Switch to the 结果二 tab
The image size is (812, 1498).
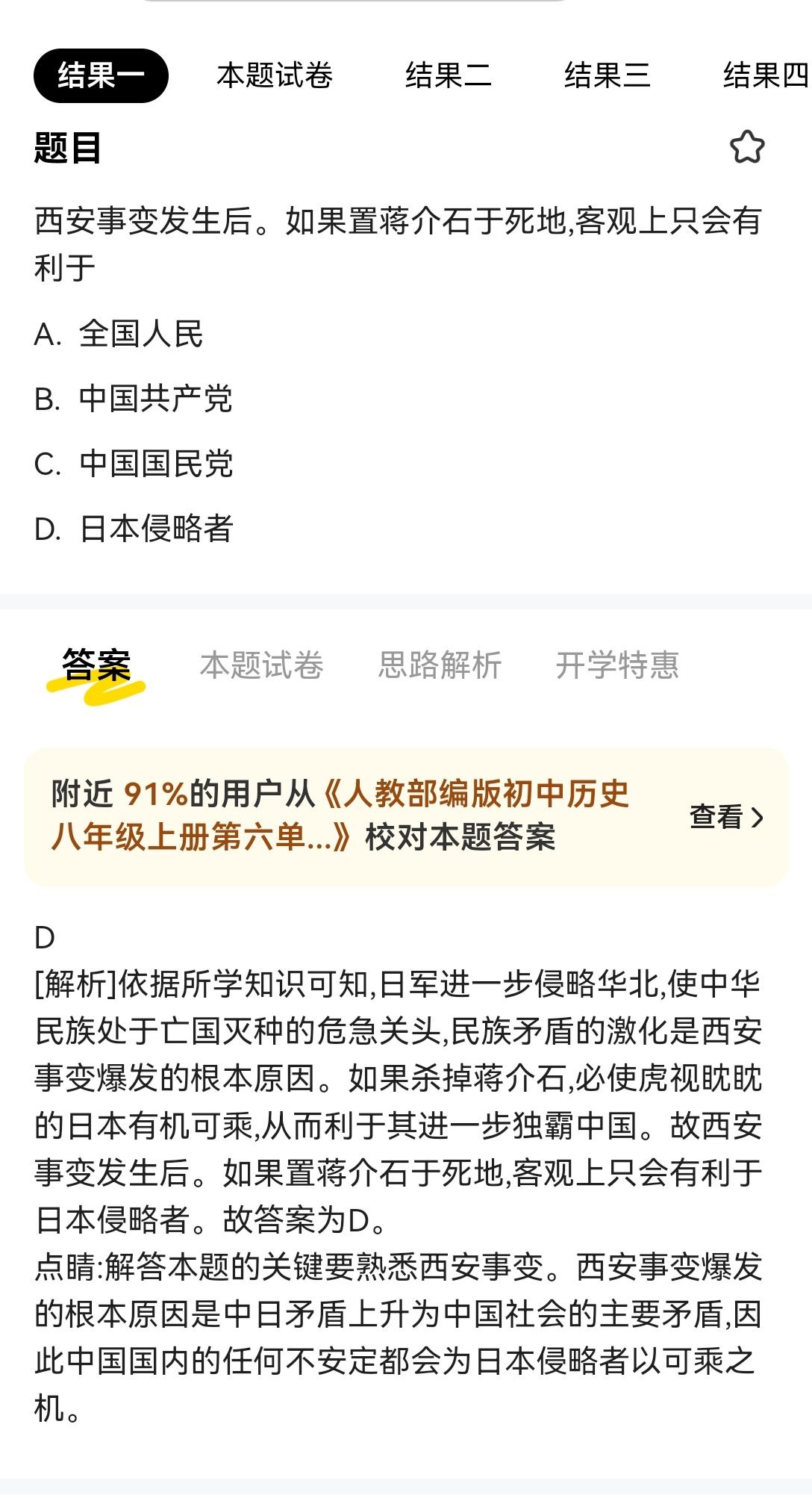click(x=449, y=75)
